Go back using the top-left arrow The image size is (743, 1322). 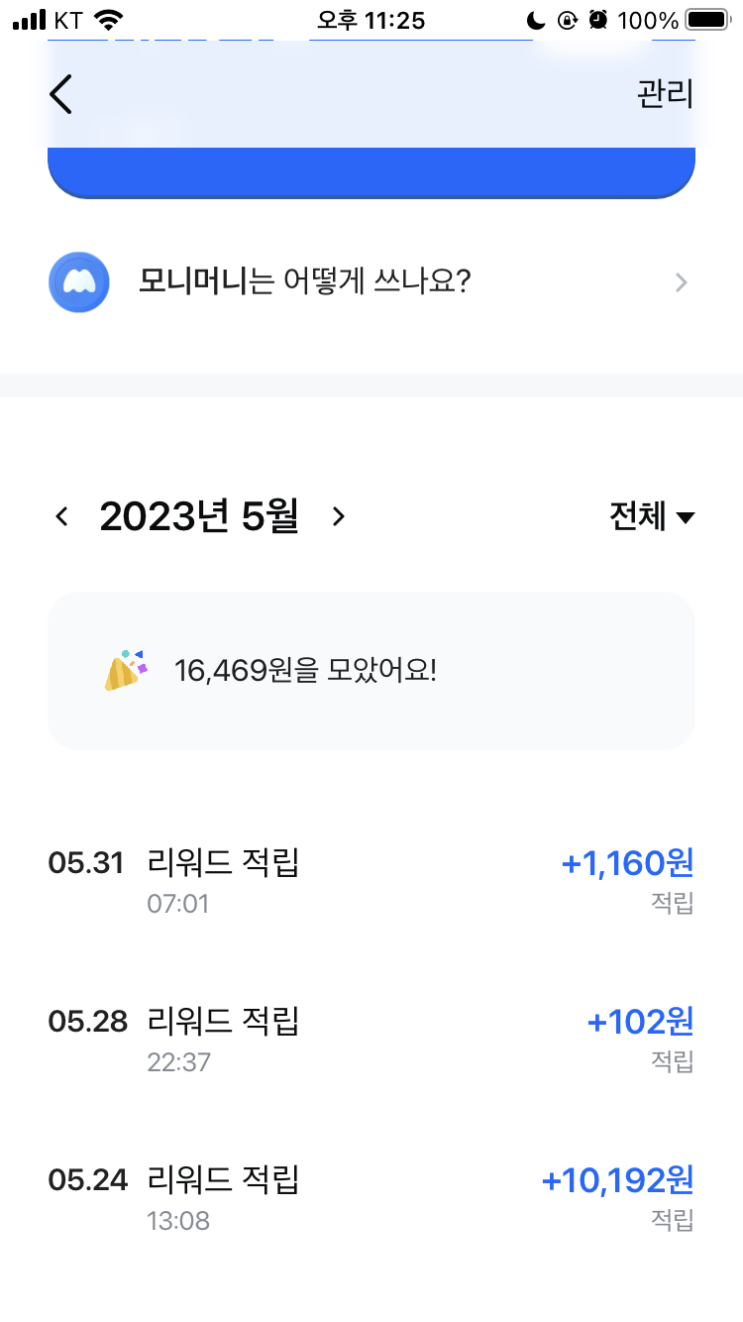62,95
